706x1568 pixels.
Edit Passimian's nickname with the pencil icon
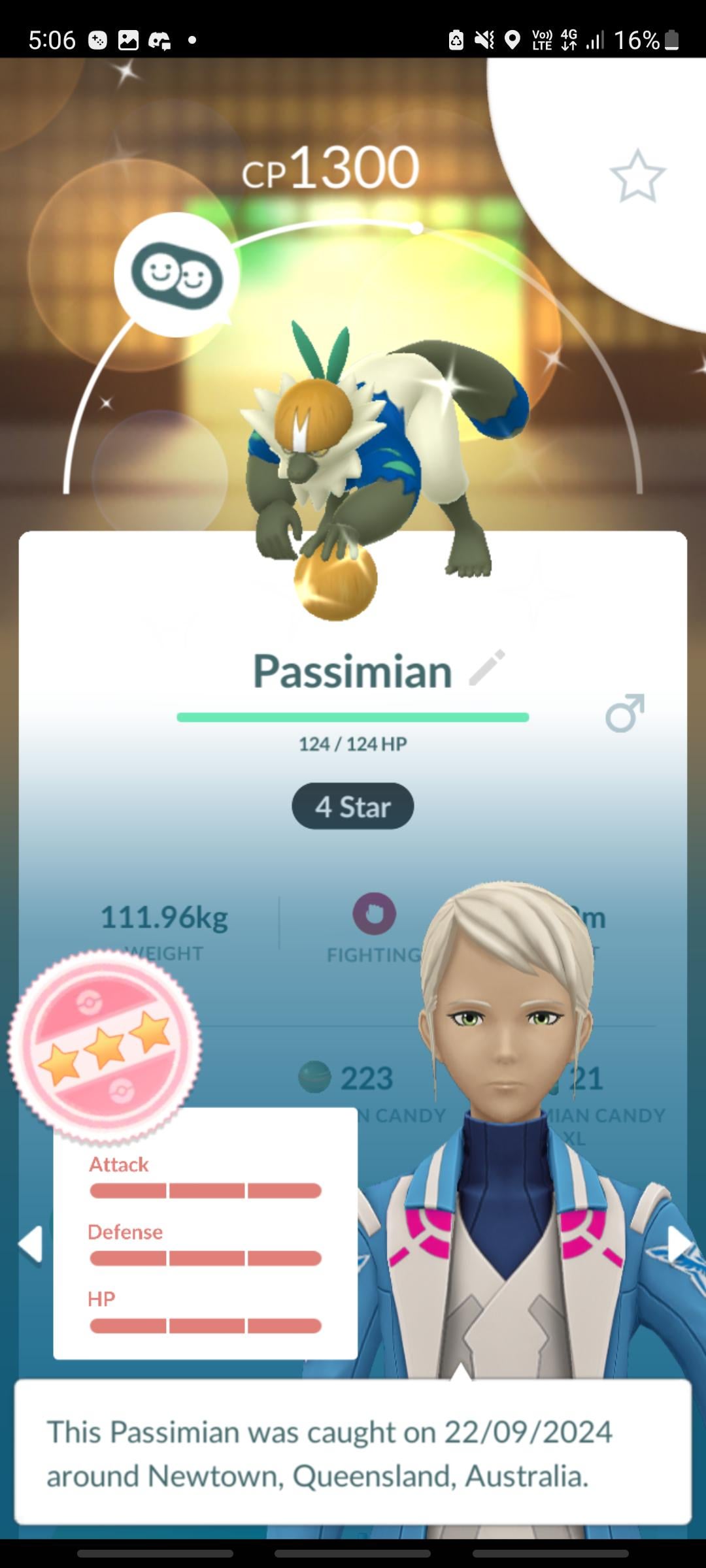[x=488, y=668]
